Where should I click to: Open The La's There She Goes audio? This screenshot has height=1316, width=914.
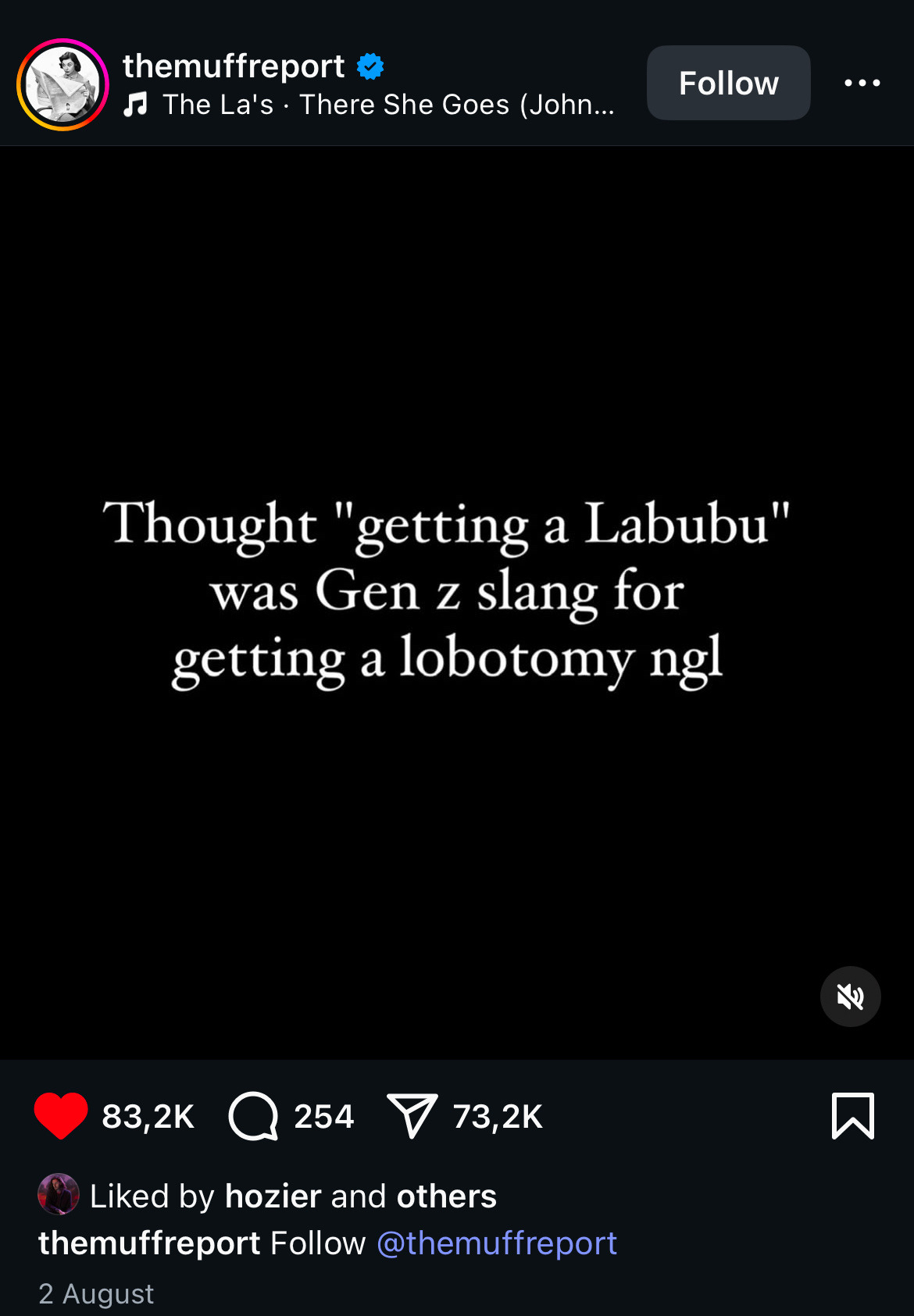point(388,105)
